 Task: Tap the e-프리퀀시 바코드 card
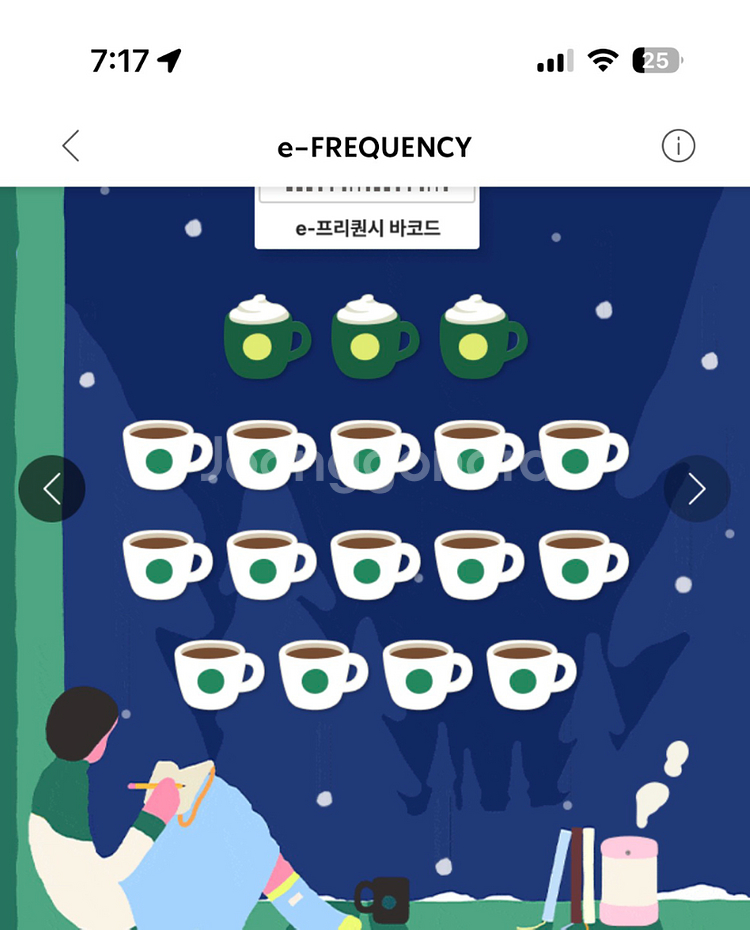pyautogui.click(x=367, y=225)
